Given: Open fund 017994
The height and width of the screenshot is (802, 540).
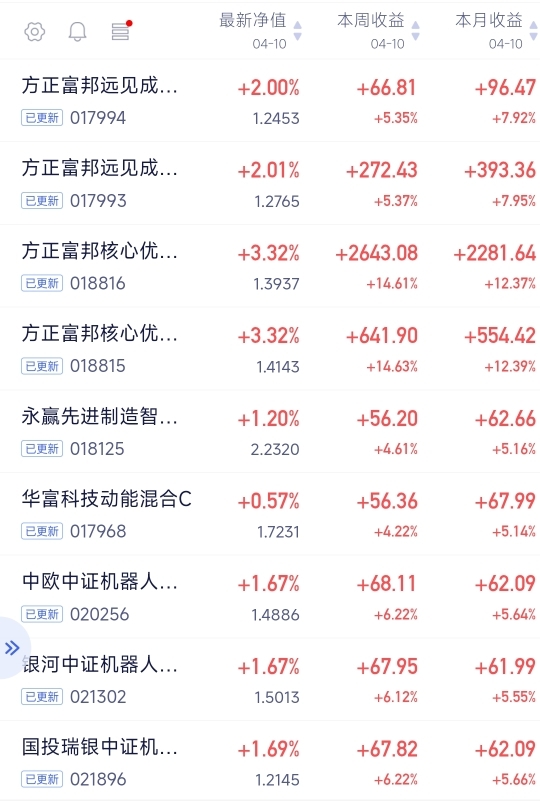Looking at the screenshot, I should 270,100.
